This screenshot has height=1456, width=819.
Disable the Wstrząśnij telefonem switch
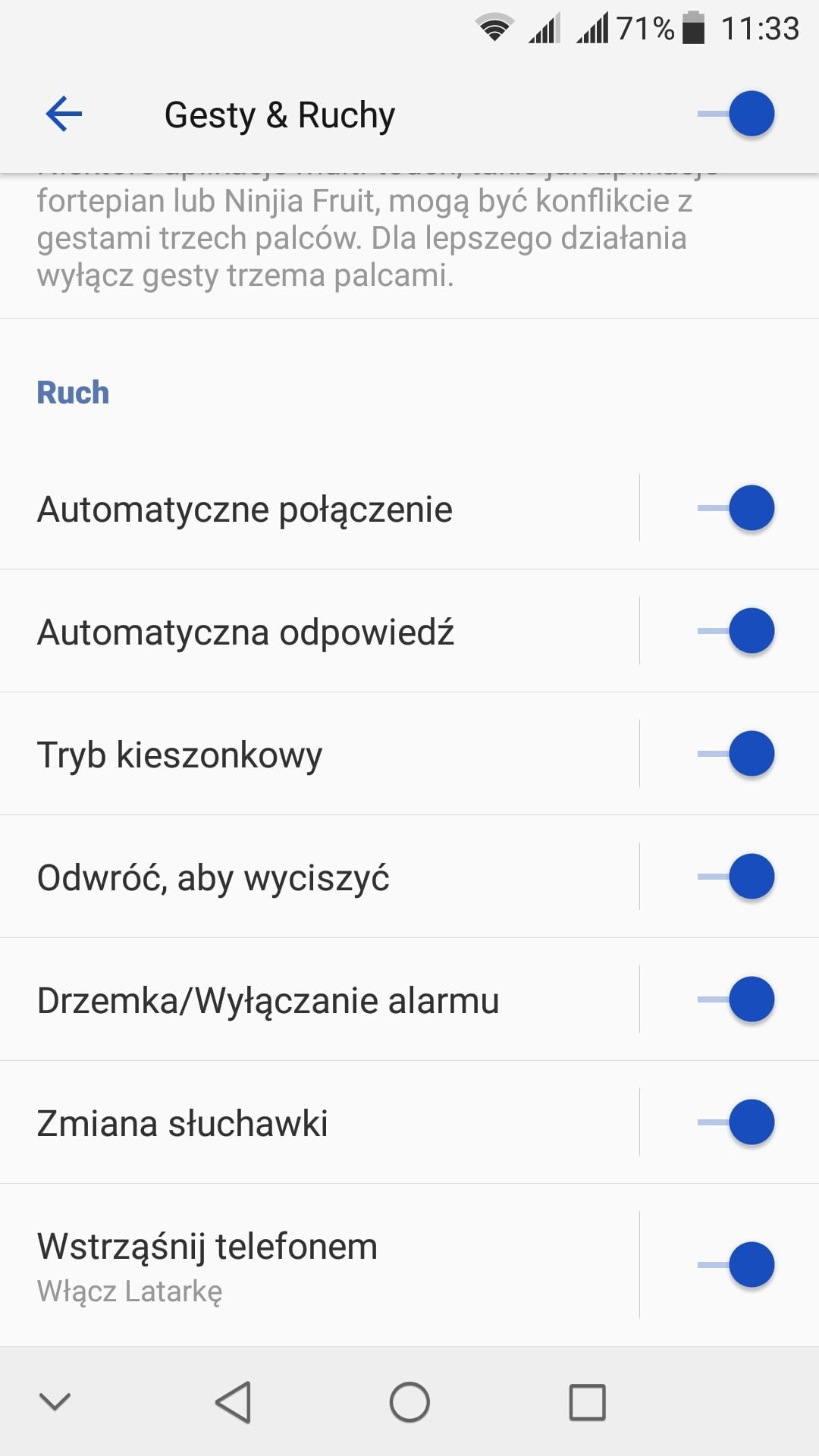[736, 1265]
